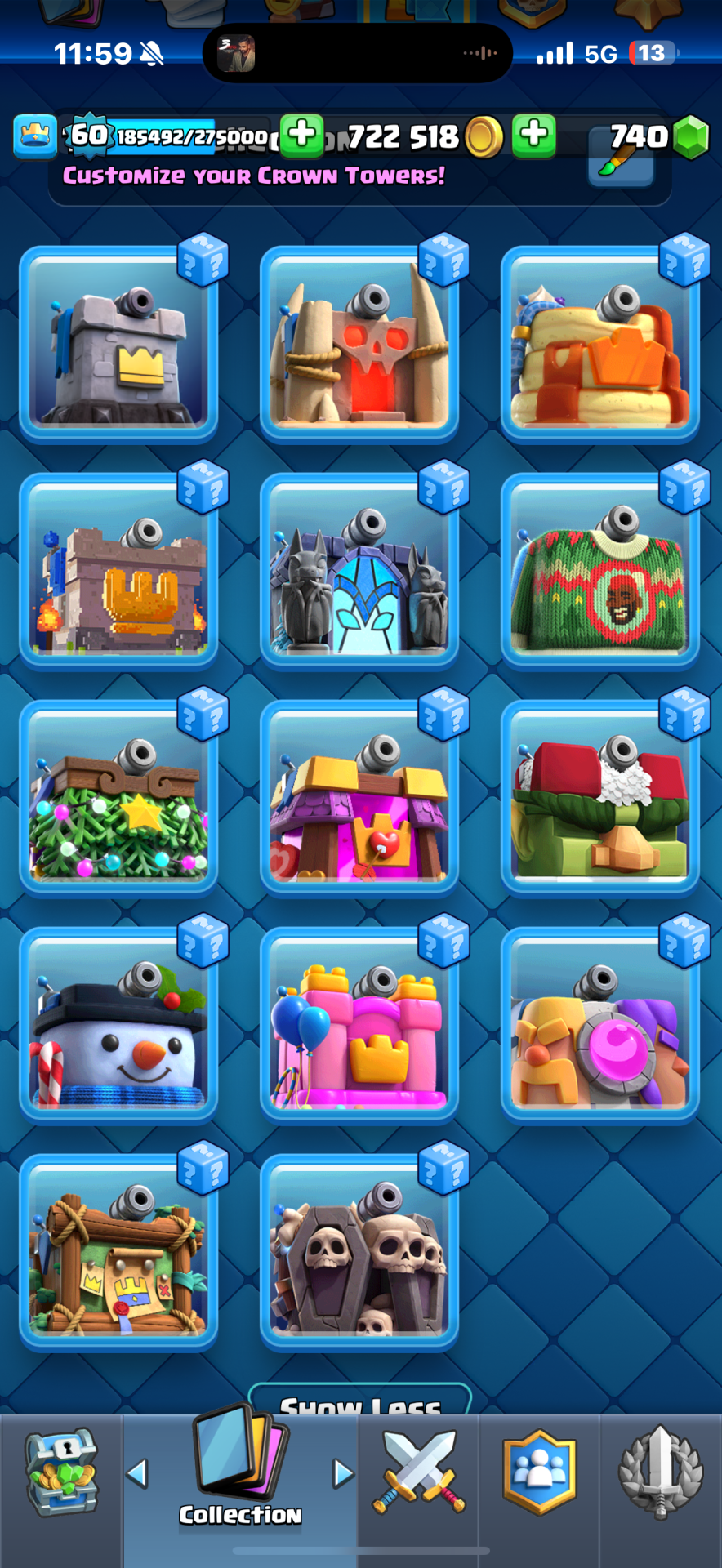Switch to the Battle crossed swords tab

pyautogui.click(x=419, y=1474)
